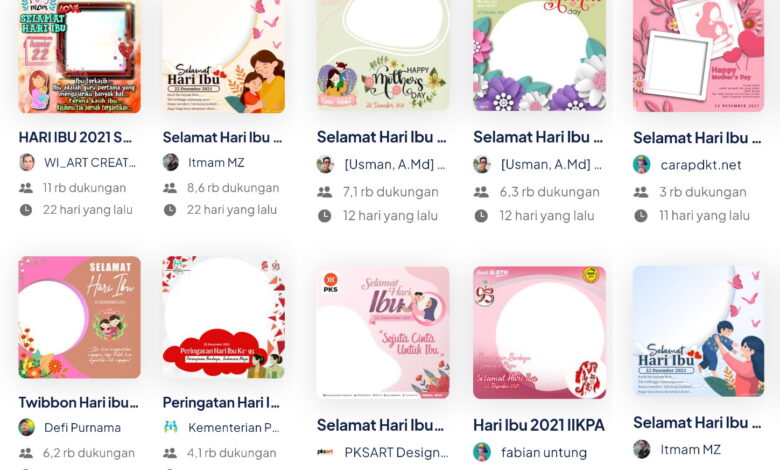Open Twibbon Hari ibu by Defi Purnama
The width and height of the screenshot is (780, 470).
[79, 317]
